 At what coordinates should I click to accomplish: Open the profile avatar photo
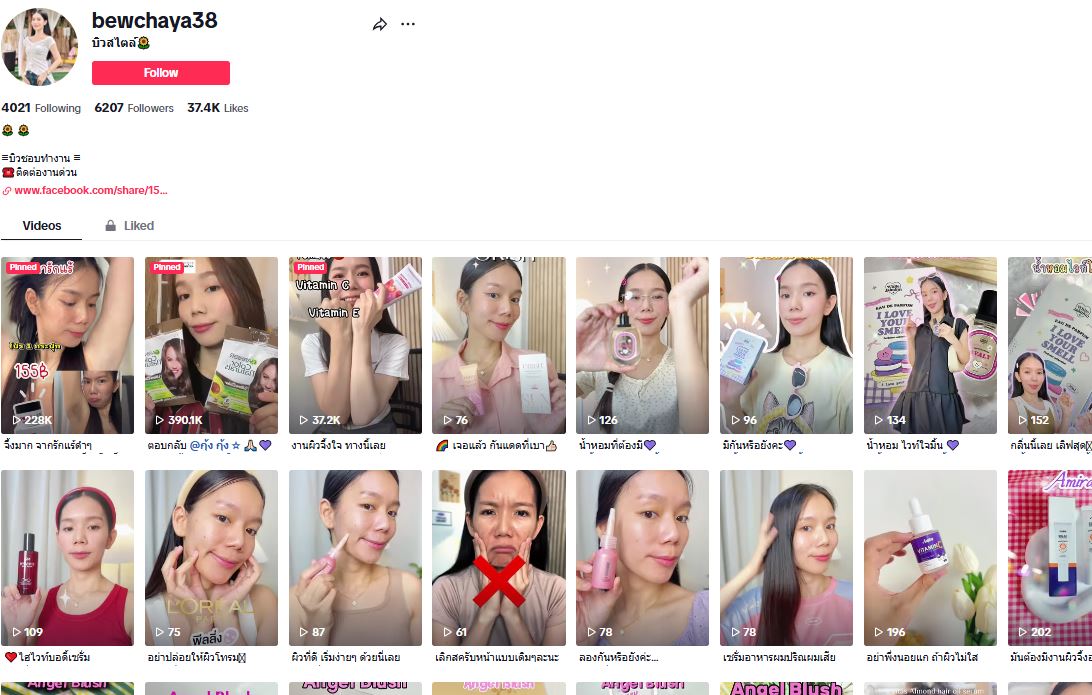click(40, 47)
